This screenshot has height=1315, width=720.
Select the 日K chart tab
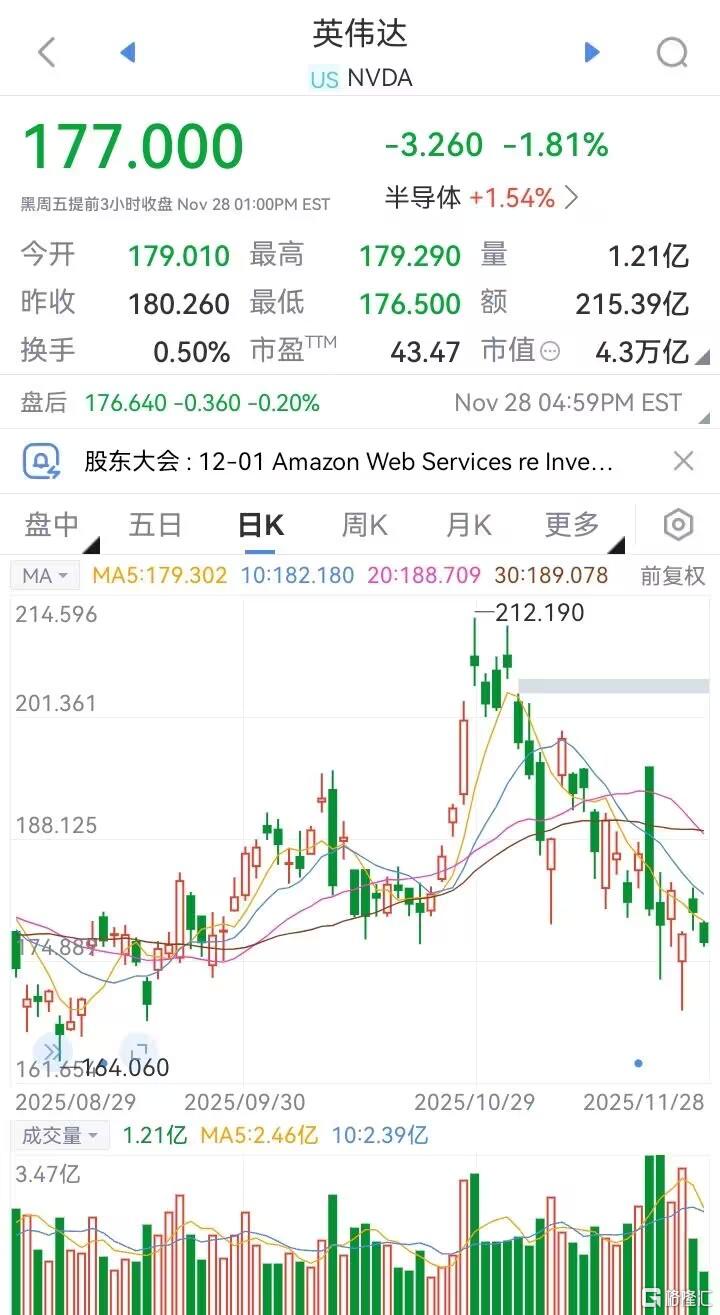[260, 524]
